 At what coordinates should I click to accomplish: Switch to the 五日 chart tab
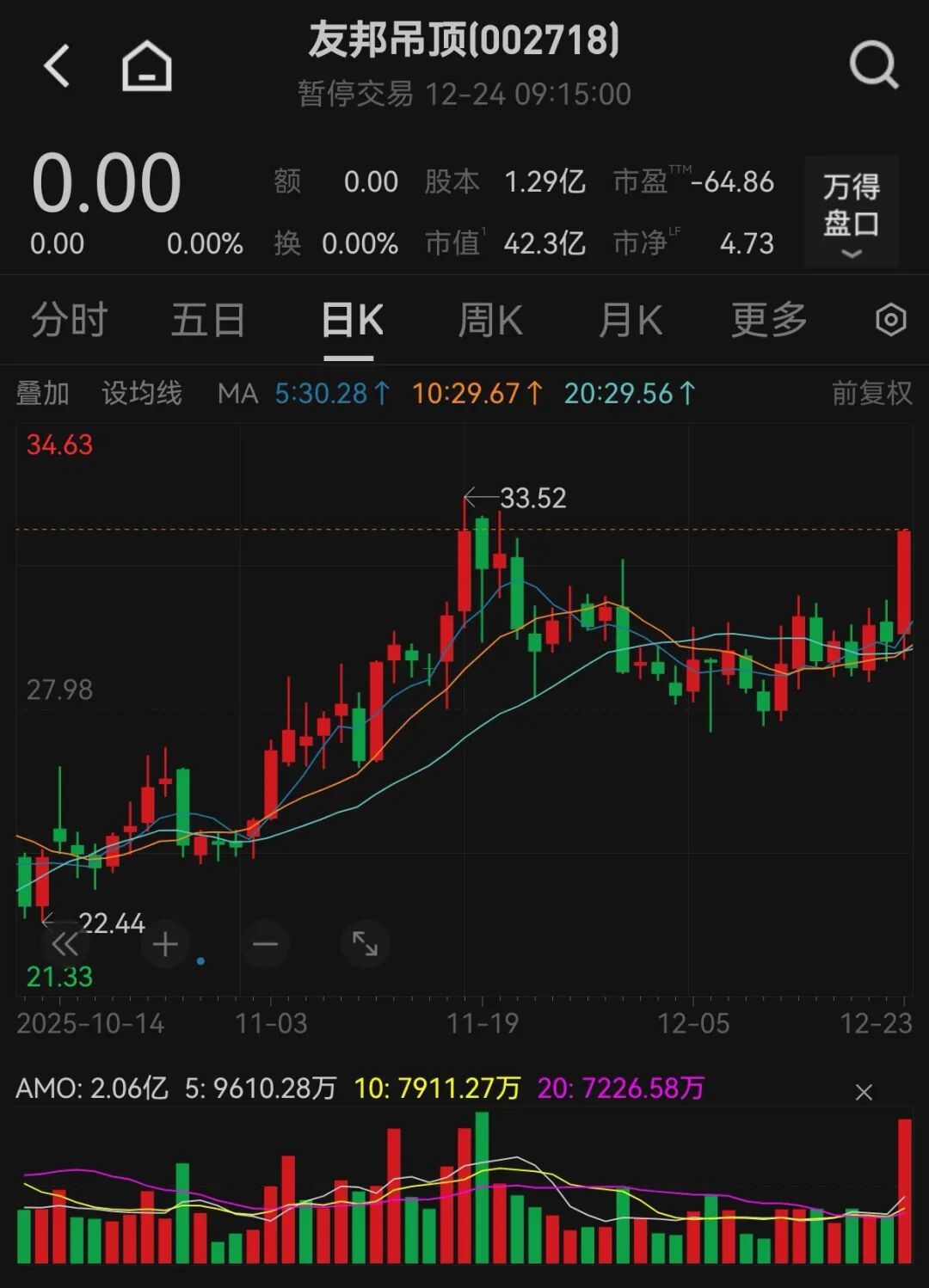[x=208, y=321]
